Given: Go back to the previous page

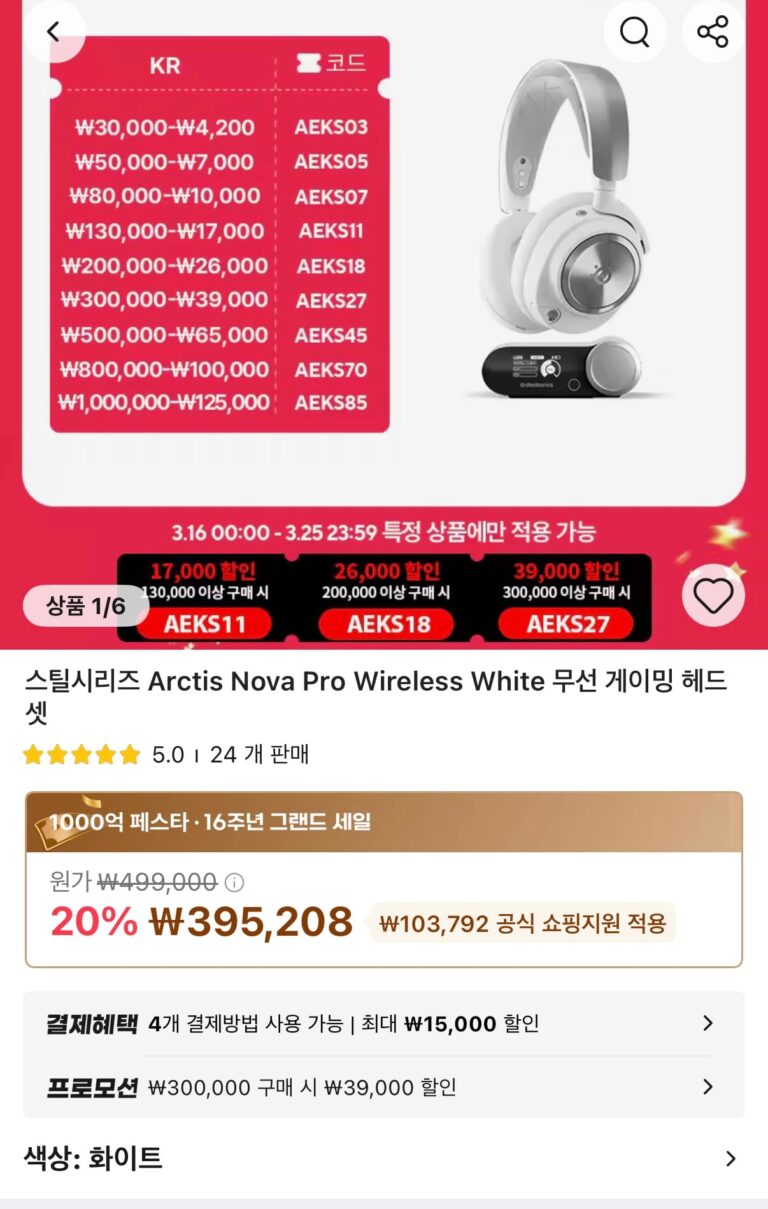Looking at the screenshot, I should 54,32.
